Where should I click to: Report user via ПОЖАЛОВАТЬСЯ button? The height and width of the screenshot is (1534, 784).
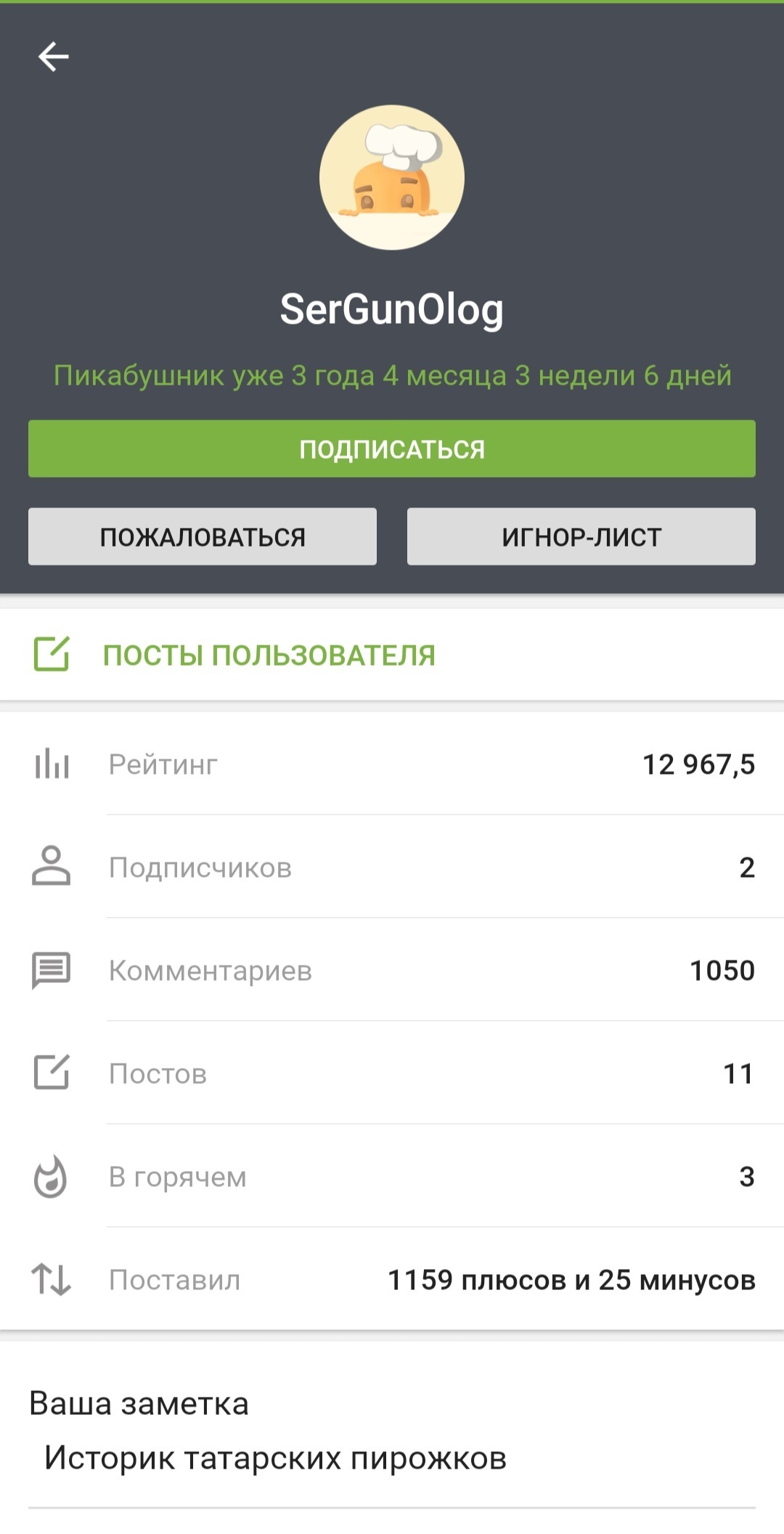[203, 537]
